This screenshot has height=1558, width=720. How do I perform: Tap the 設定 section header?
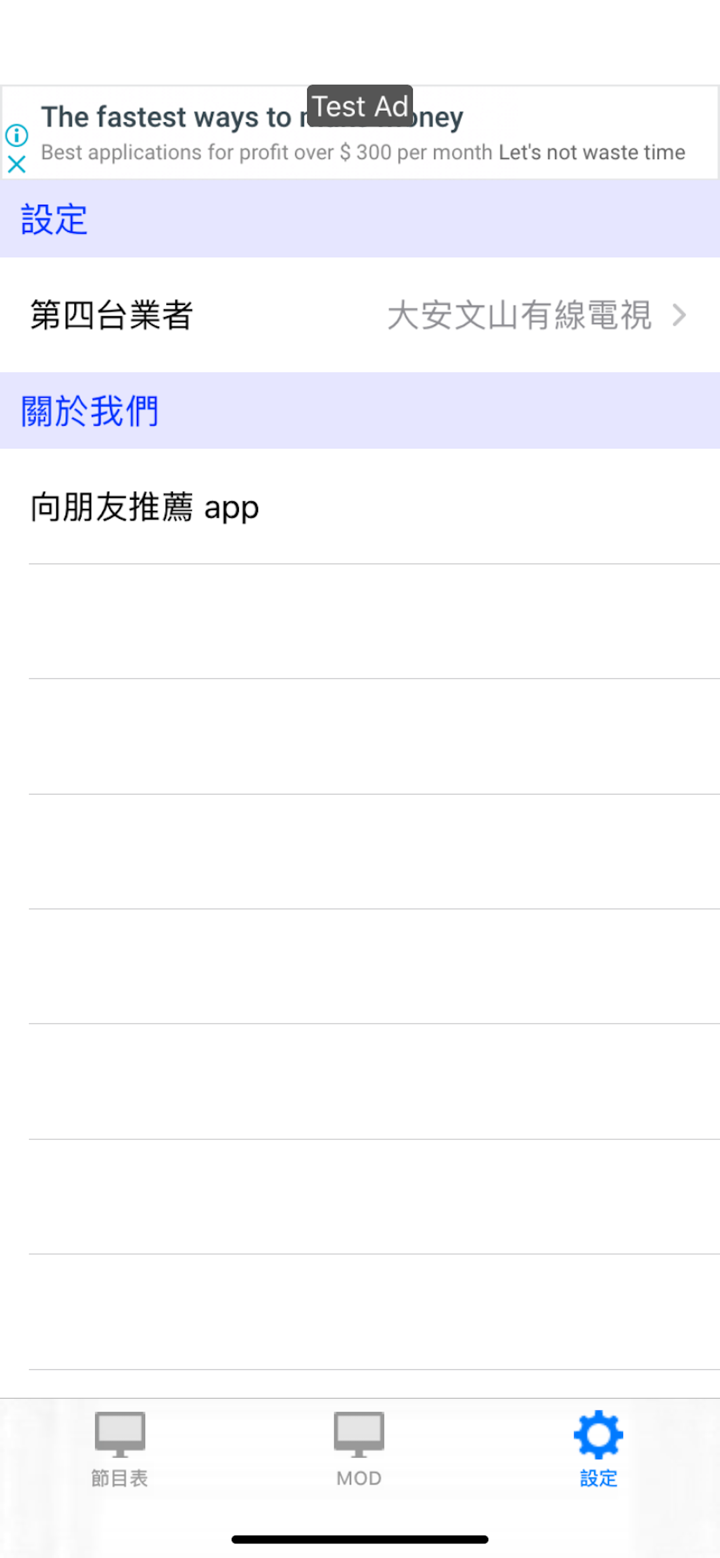pos(52,220)
